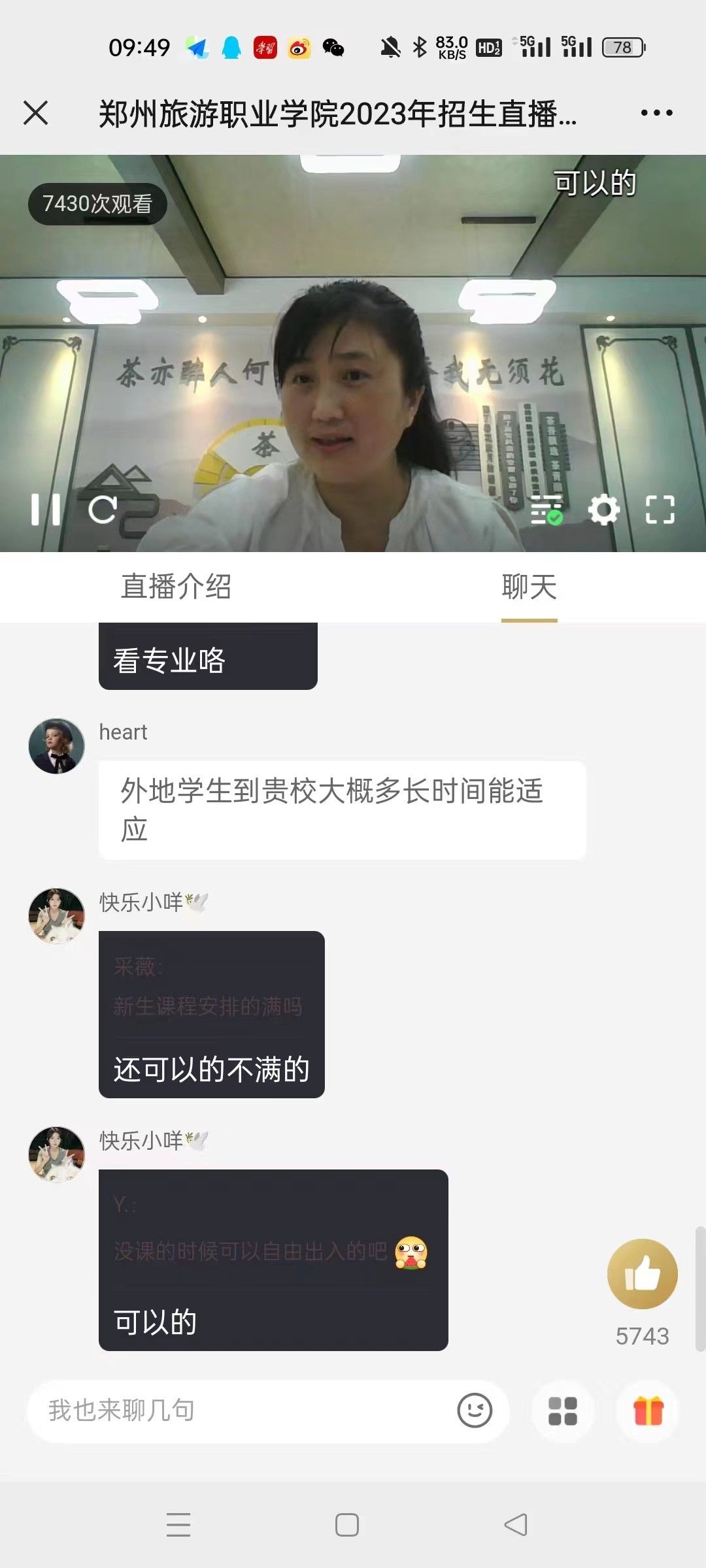This screenshot has width=706, height=1568.
Task: Pause the live video
Action: coord(46,509)
